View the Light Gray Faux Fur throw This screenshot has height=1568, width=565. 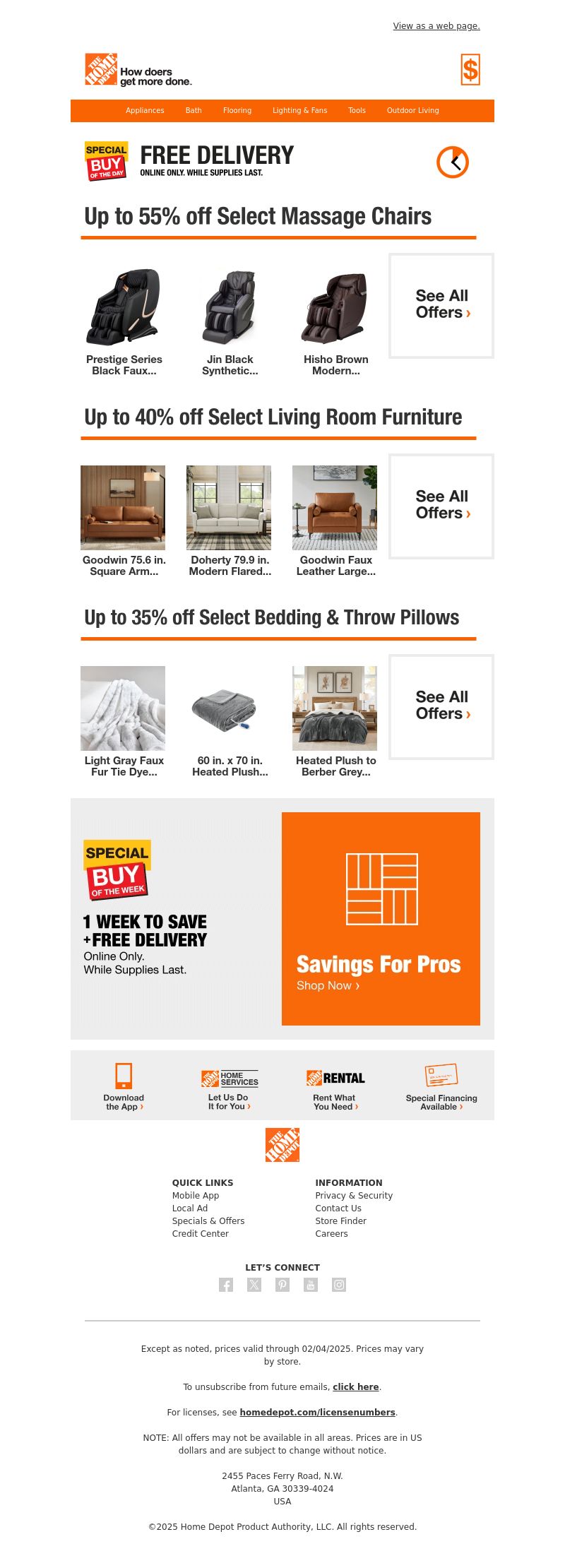124,722
